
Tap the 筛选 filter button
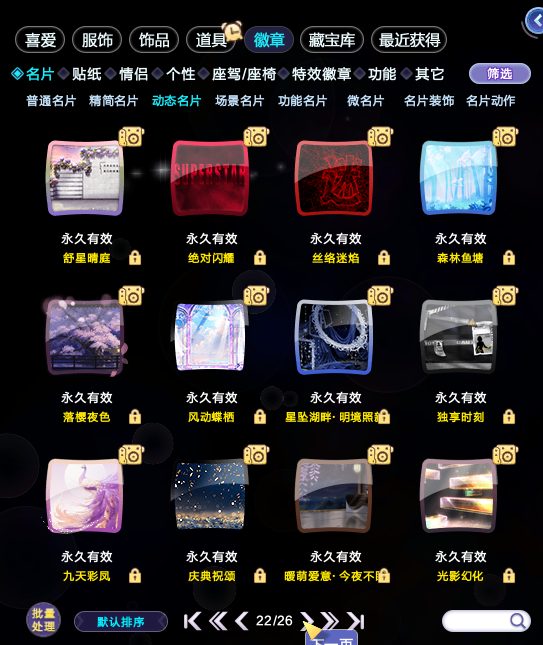click(500, 74)
